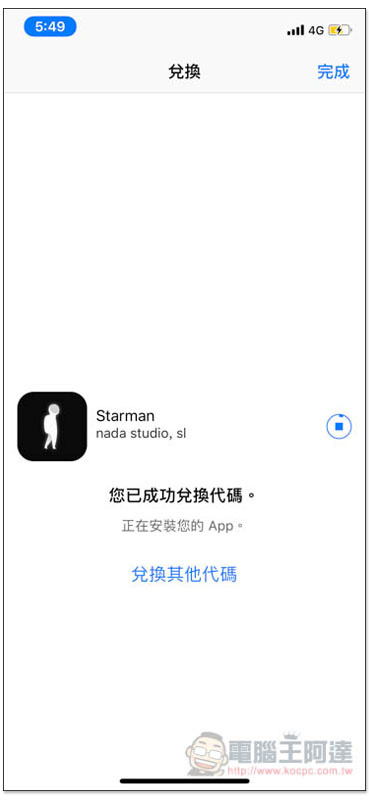Tap 完成 to close the redeem screen
The image size is (369, 800).
(333, 72)
